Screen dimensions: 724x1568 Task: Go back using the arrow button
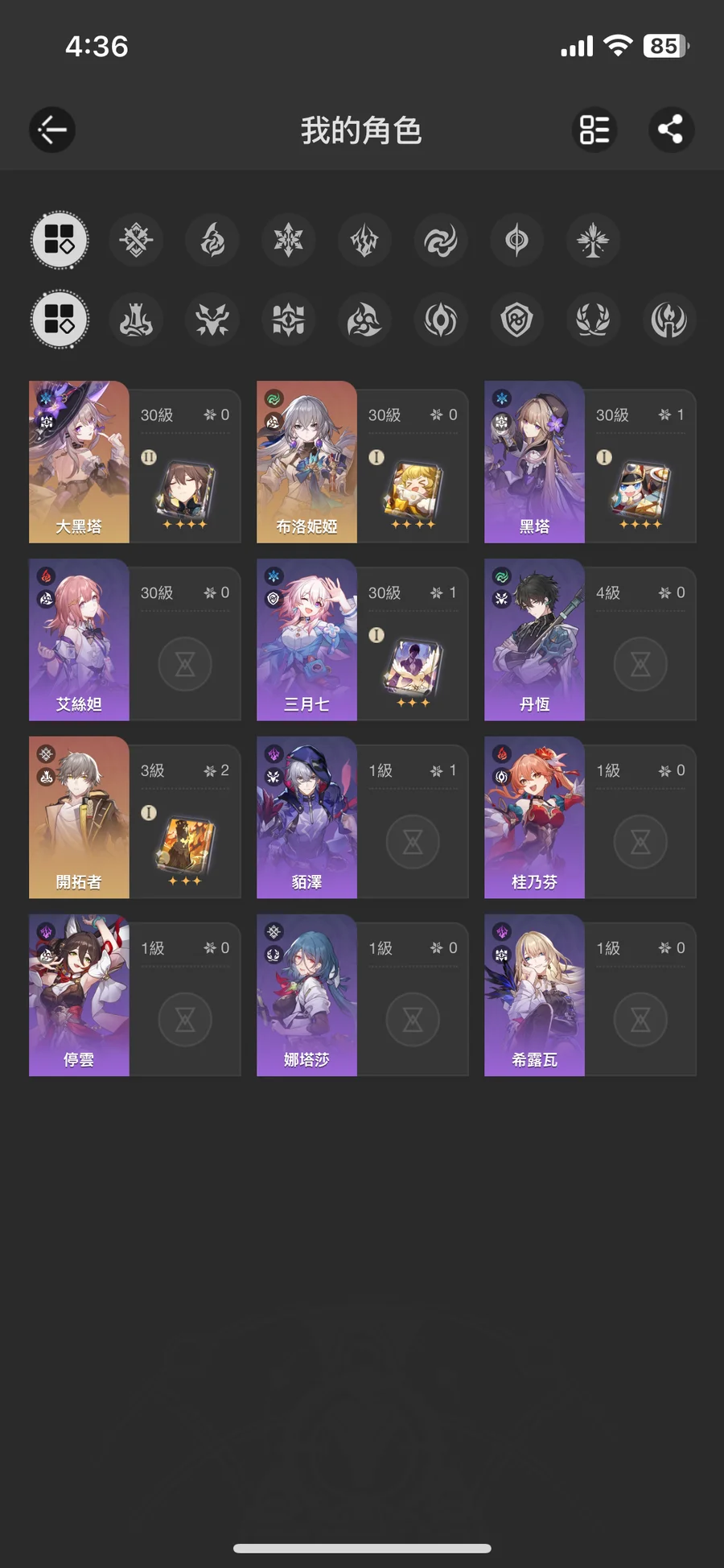[52, 130]
